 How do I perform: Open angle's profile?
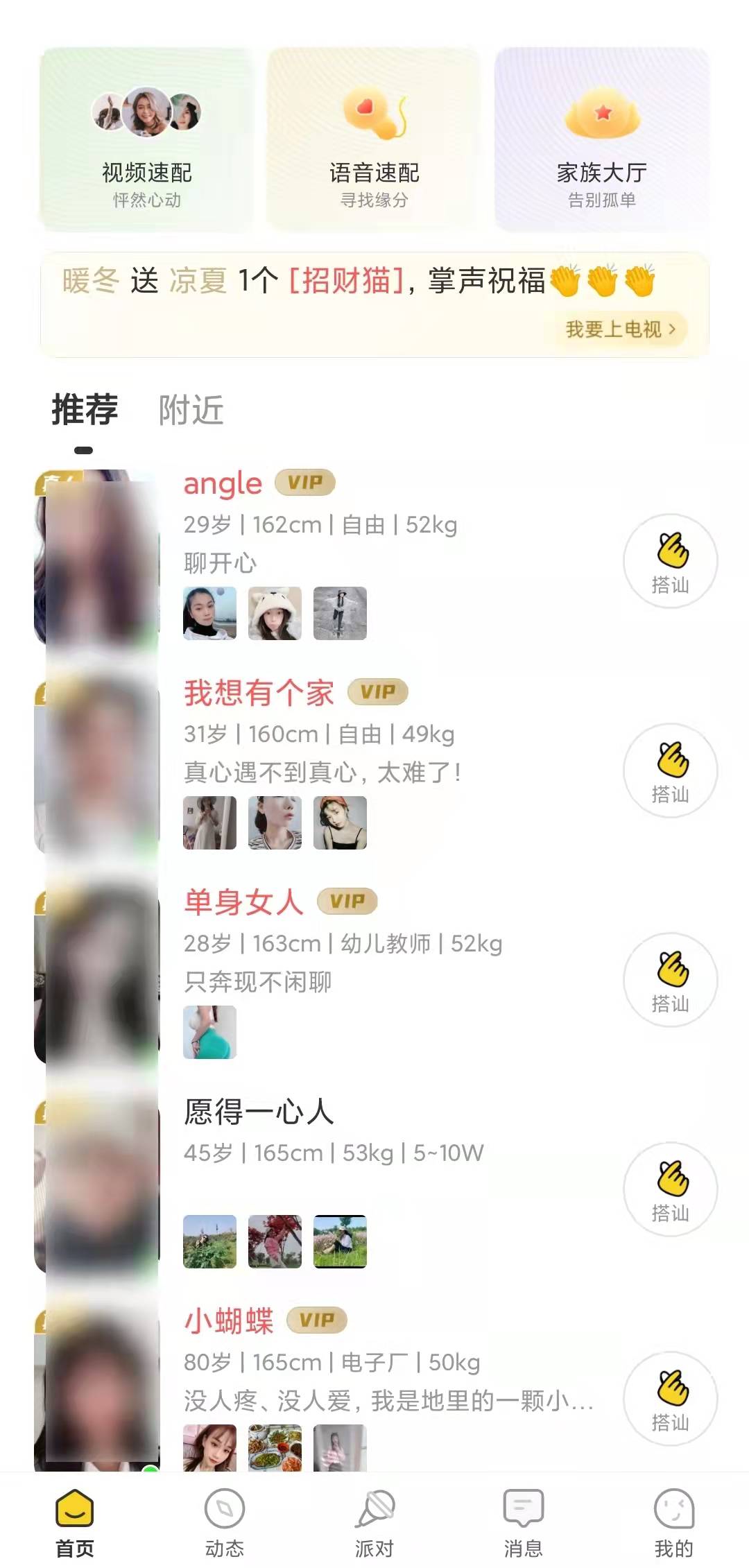click(x=223, y=484)
